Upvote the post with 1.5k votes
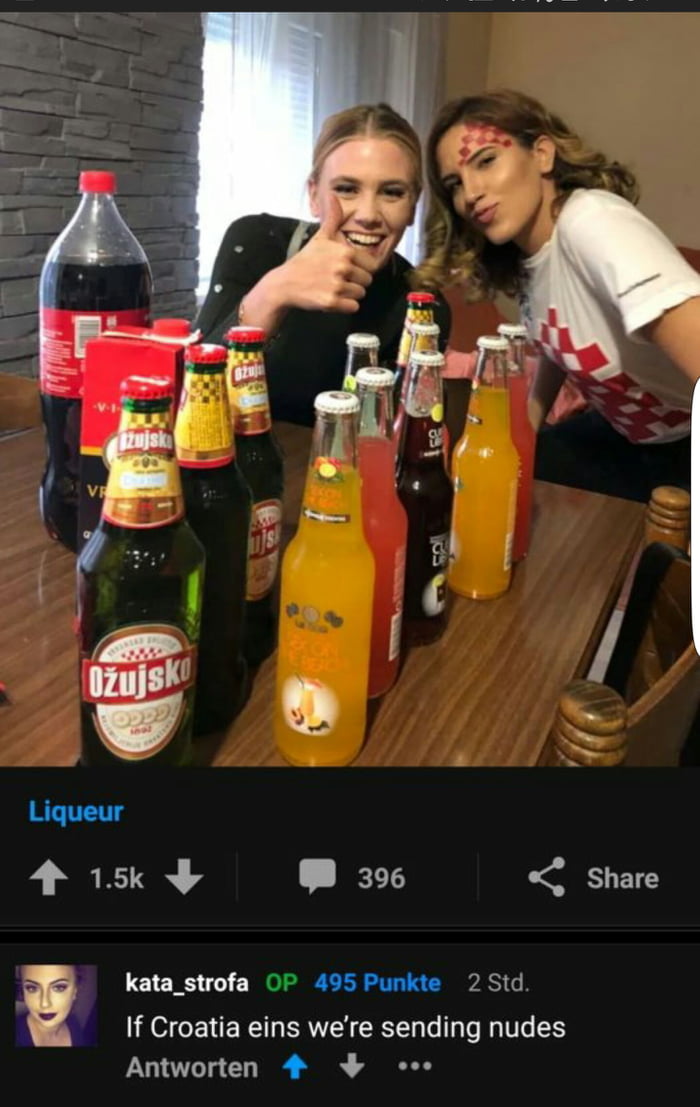Image resolution: width=700 pixels, height=1107 pixels. point(47,878)
